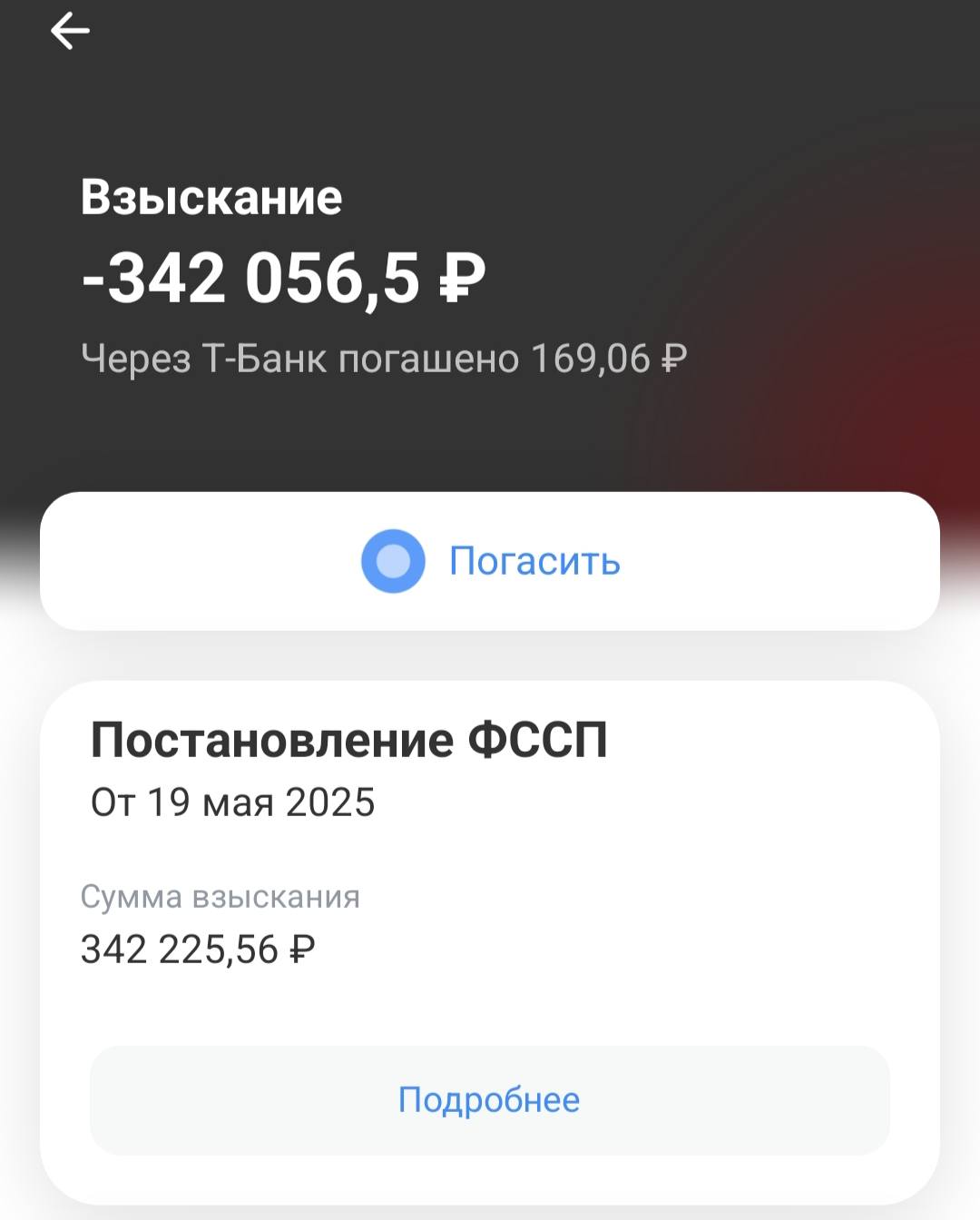Image resolution: width=980 pixels, height=1220 pixels.
Task: Click the round blue pay icon on white card
Action: 394,563
